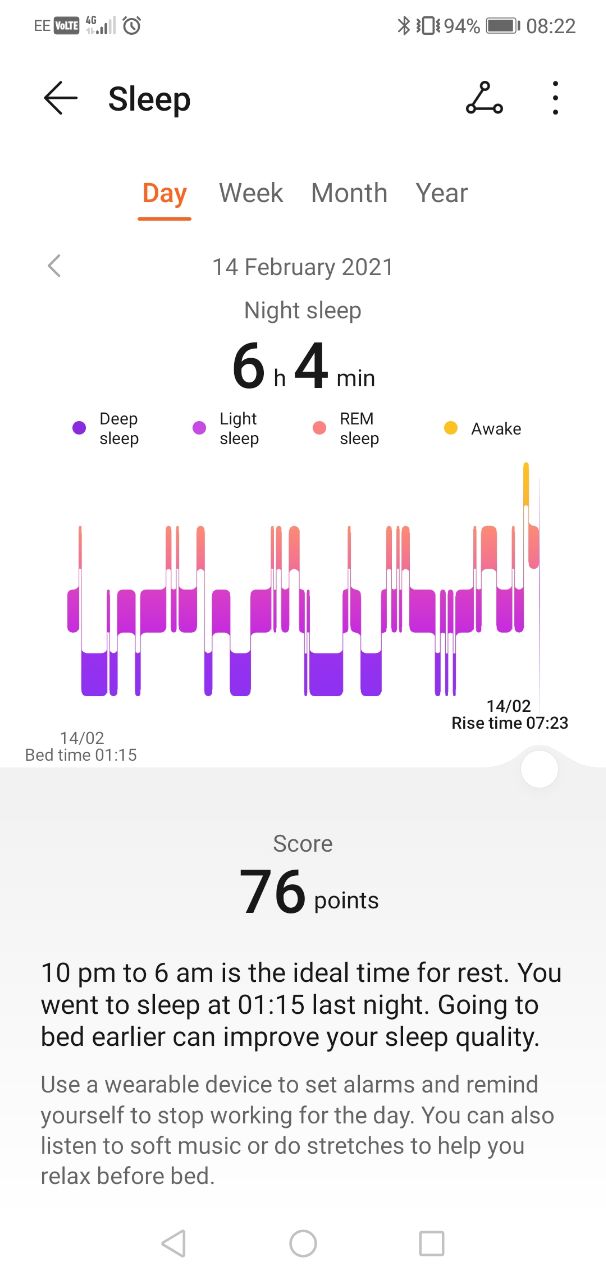This screenshot has height=1280, width=606.
Task: Switch to the Month tab
Action: coord(349,193)
